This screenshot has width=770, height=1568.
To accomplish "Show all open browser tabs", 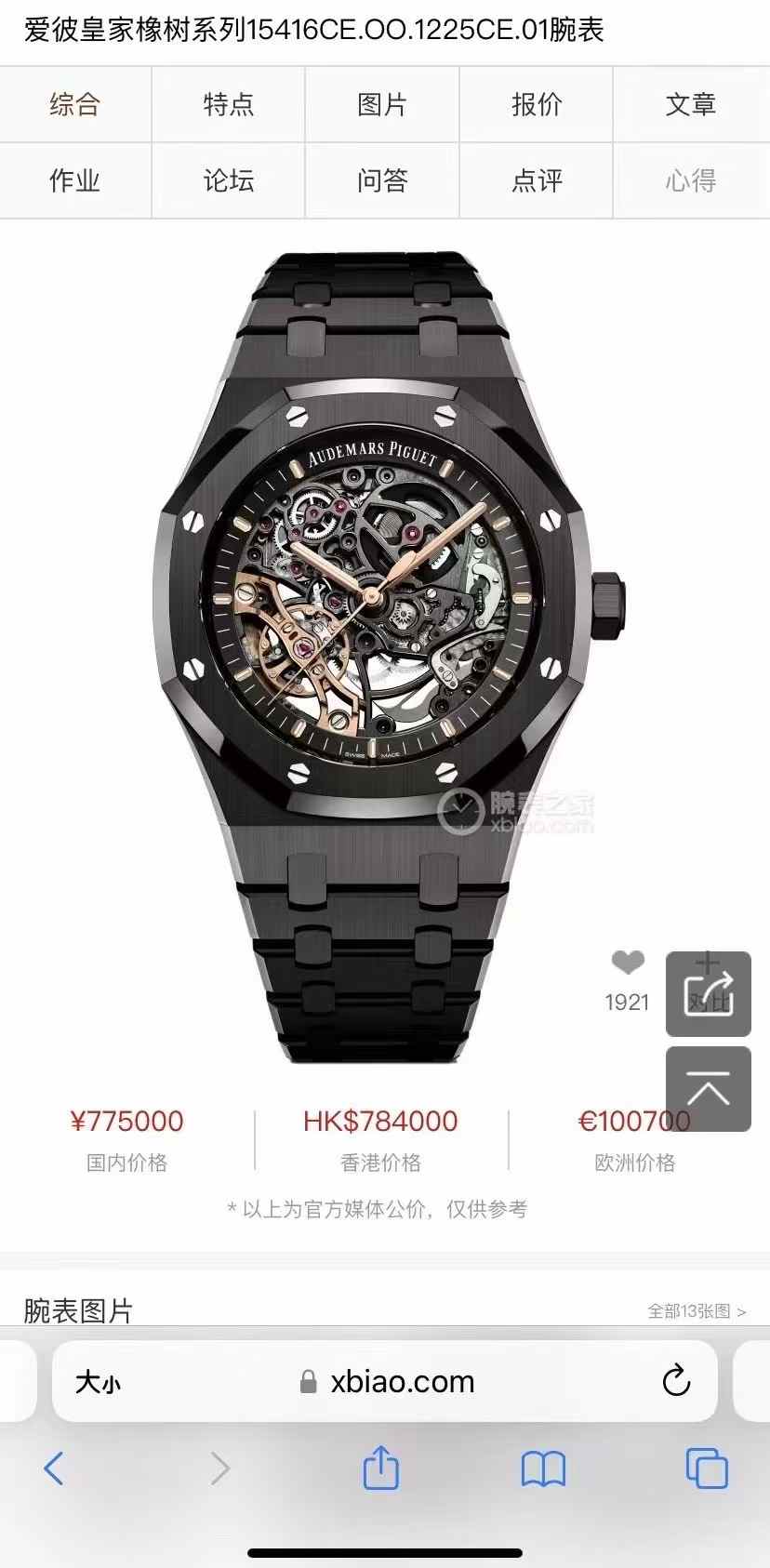I will pyautogui.click(x=706, y=1468).
